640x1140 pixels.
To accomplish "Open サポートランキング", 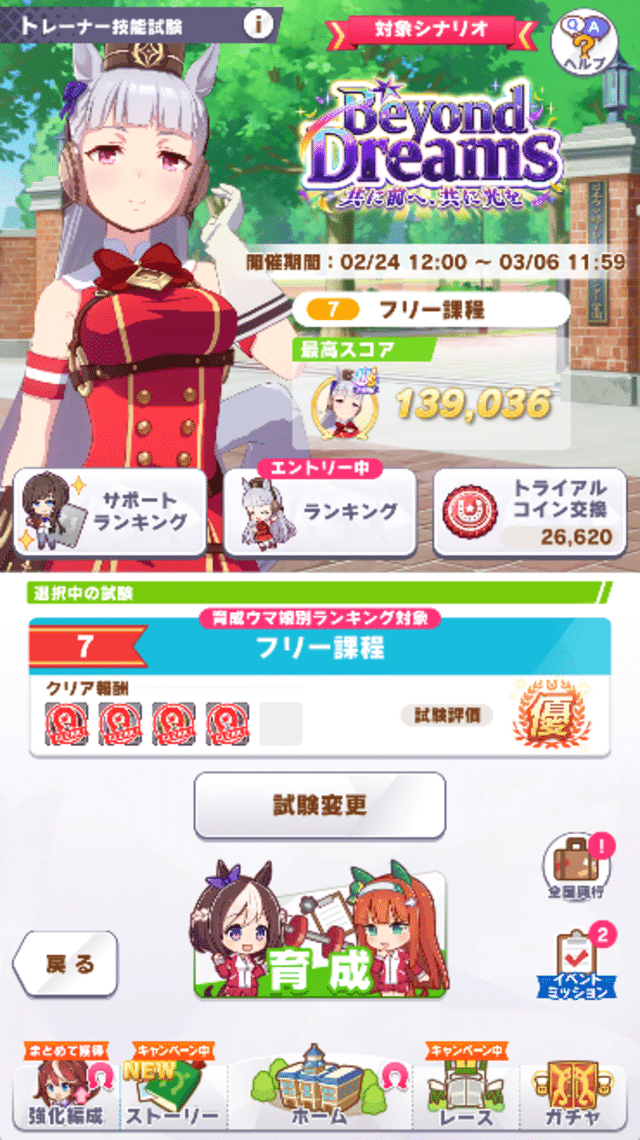I will click(110, 511).
